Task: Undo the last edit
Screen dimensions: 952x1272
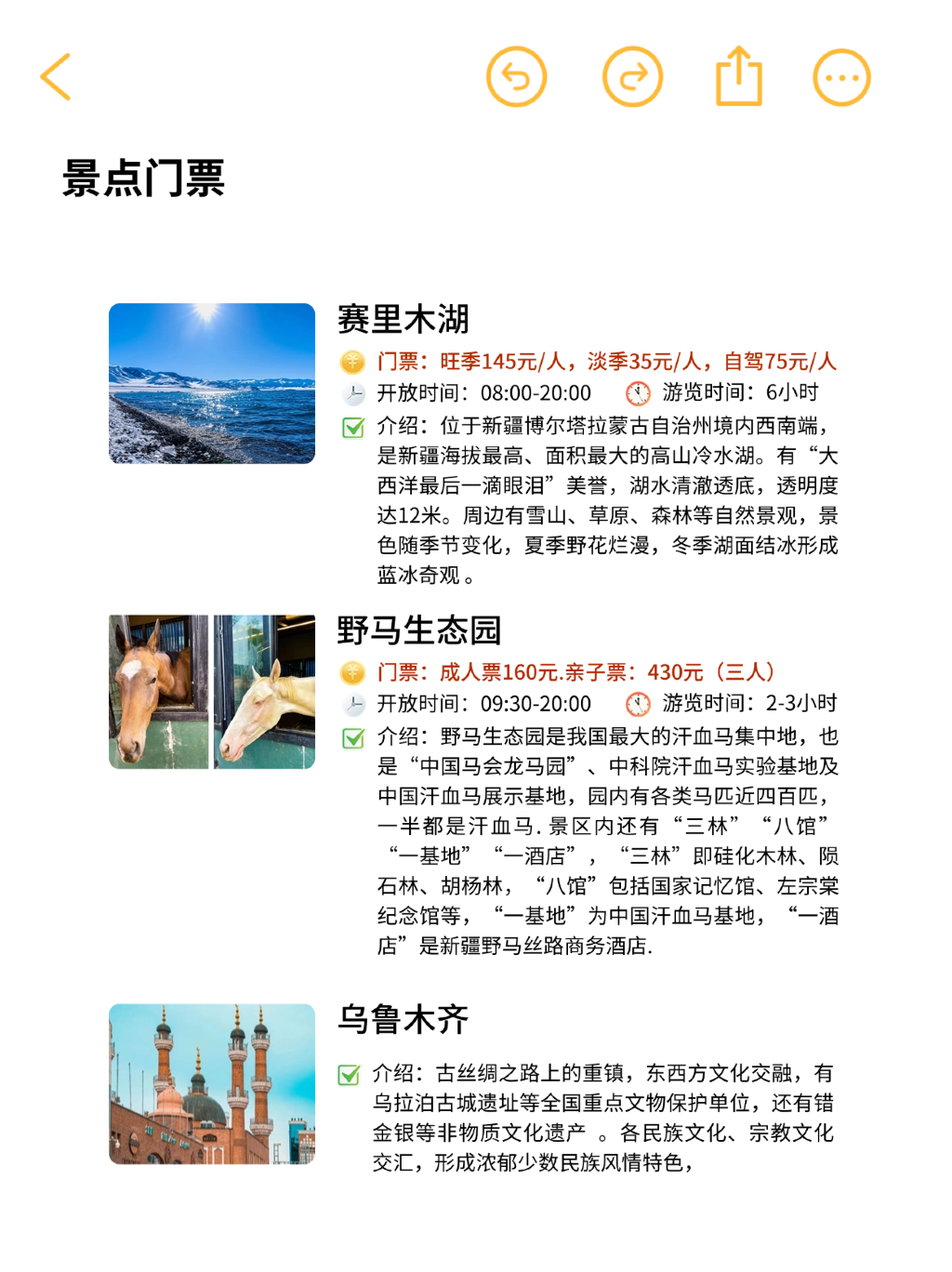Action: [517, 77]
